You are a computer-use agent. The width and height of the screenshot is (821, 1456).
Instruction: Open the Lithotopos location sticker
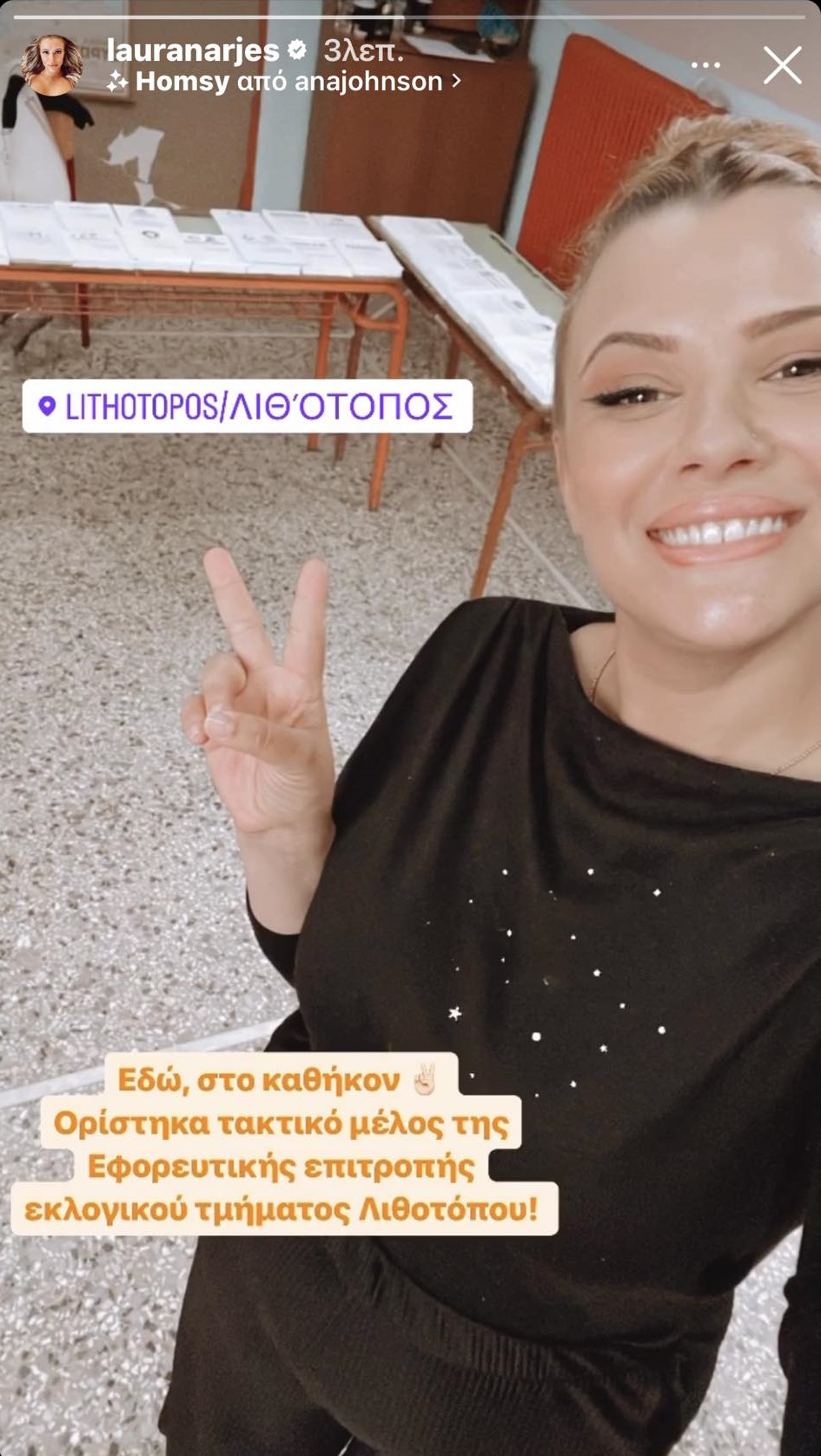pyautogui.click(x=248, y=406)
